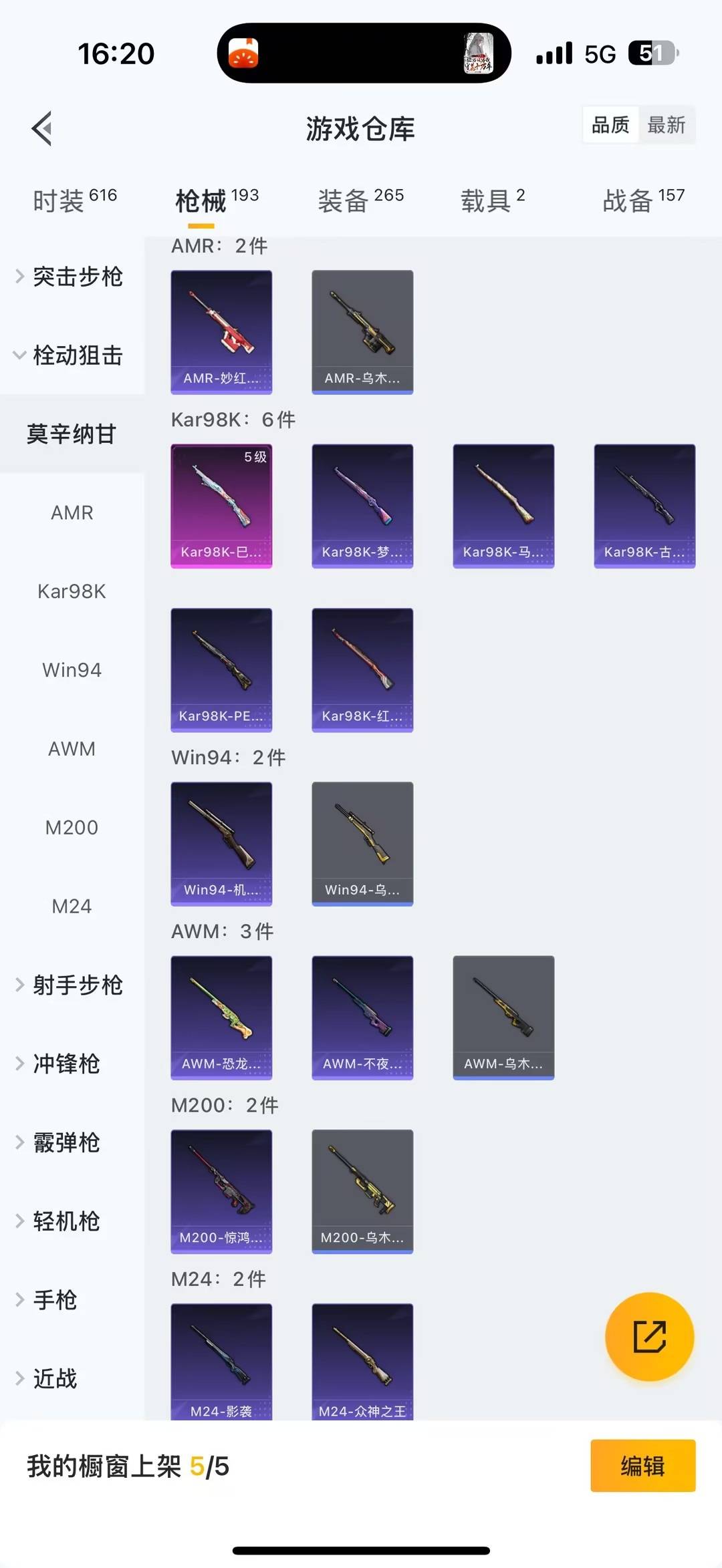722x1568 pixels.
Task: Expand the 射手步枪 category
Action: tap(78, 985)
